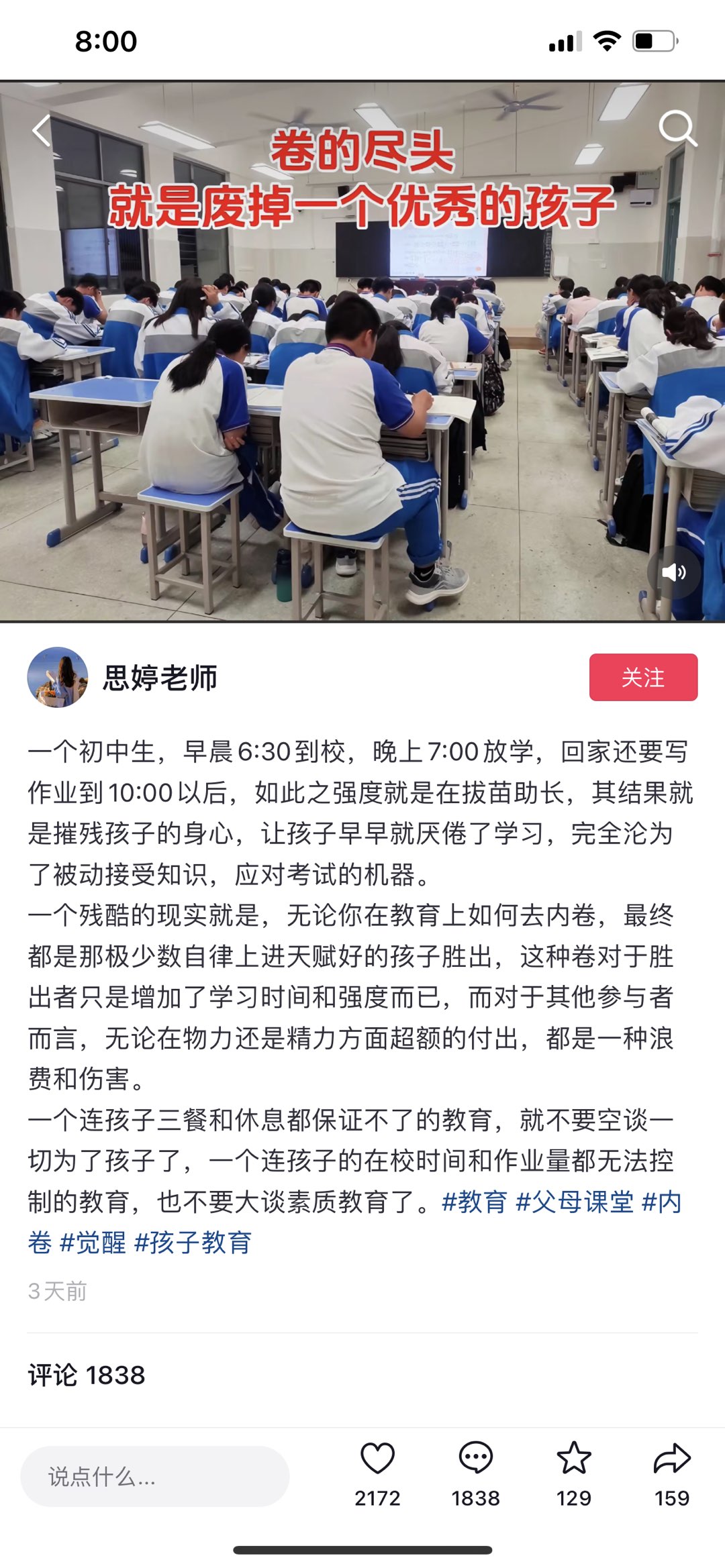Follow 思婷老师 with the 关注 button
725x1568 pixels.
coord(642,677)
